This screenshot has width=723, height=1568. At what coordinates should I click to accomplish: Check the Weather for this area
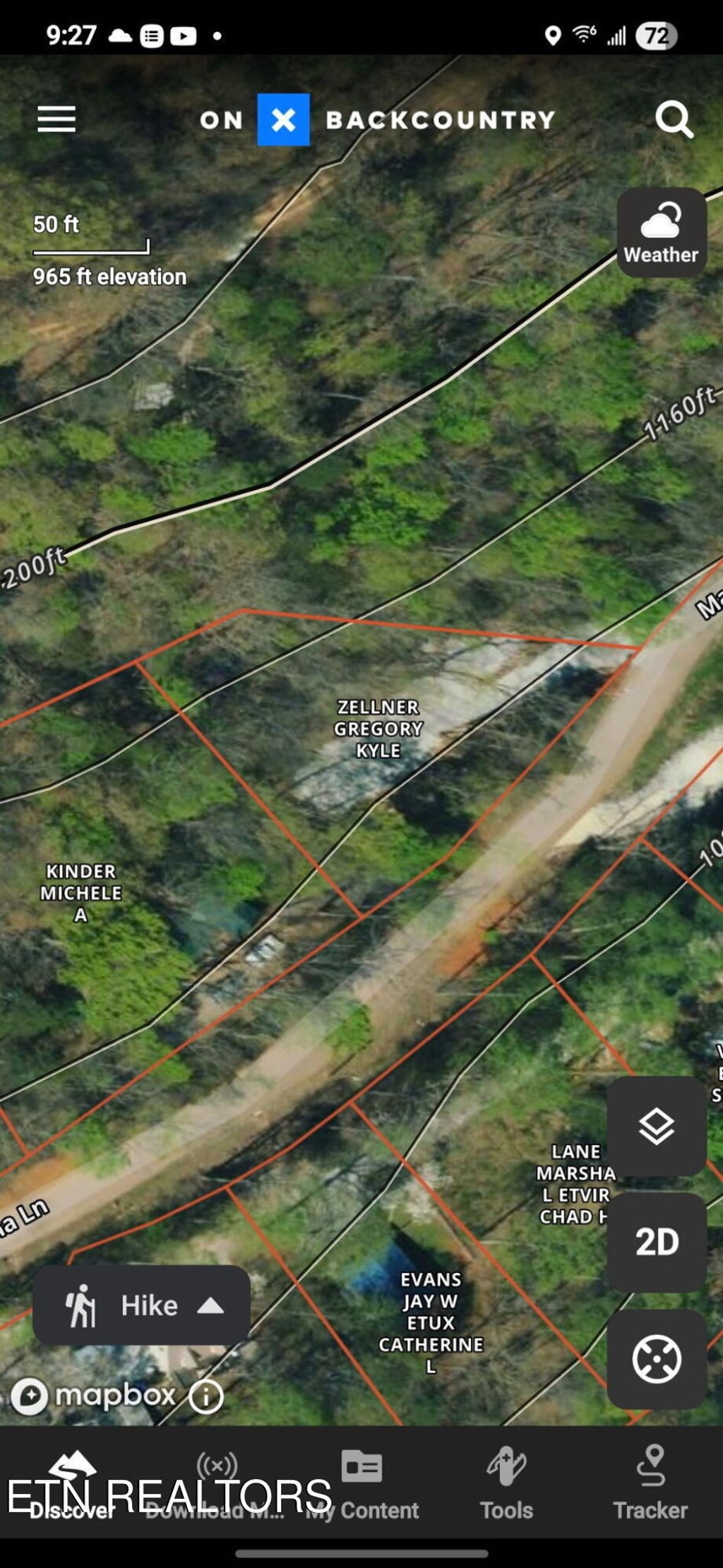(x=662, y=232)
